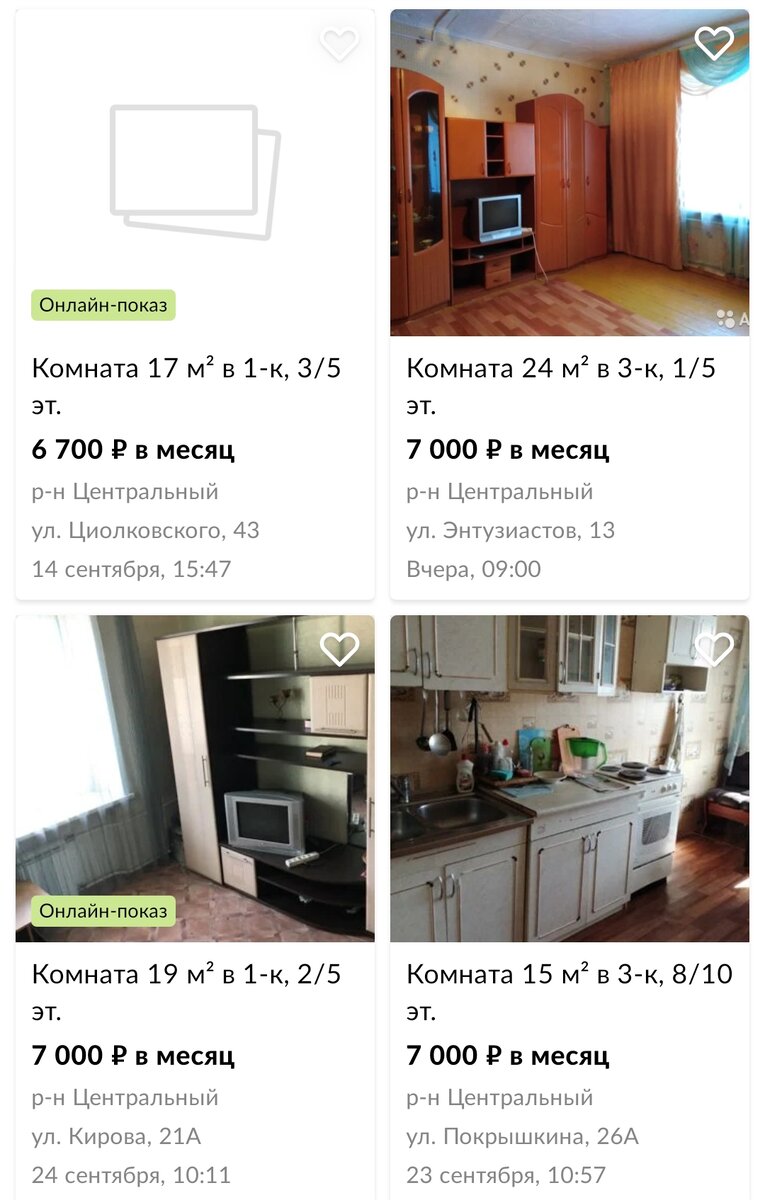Favorite the listing on ул. Циолковского, 43
765x1200 pixels.
[x=339, y=43]
